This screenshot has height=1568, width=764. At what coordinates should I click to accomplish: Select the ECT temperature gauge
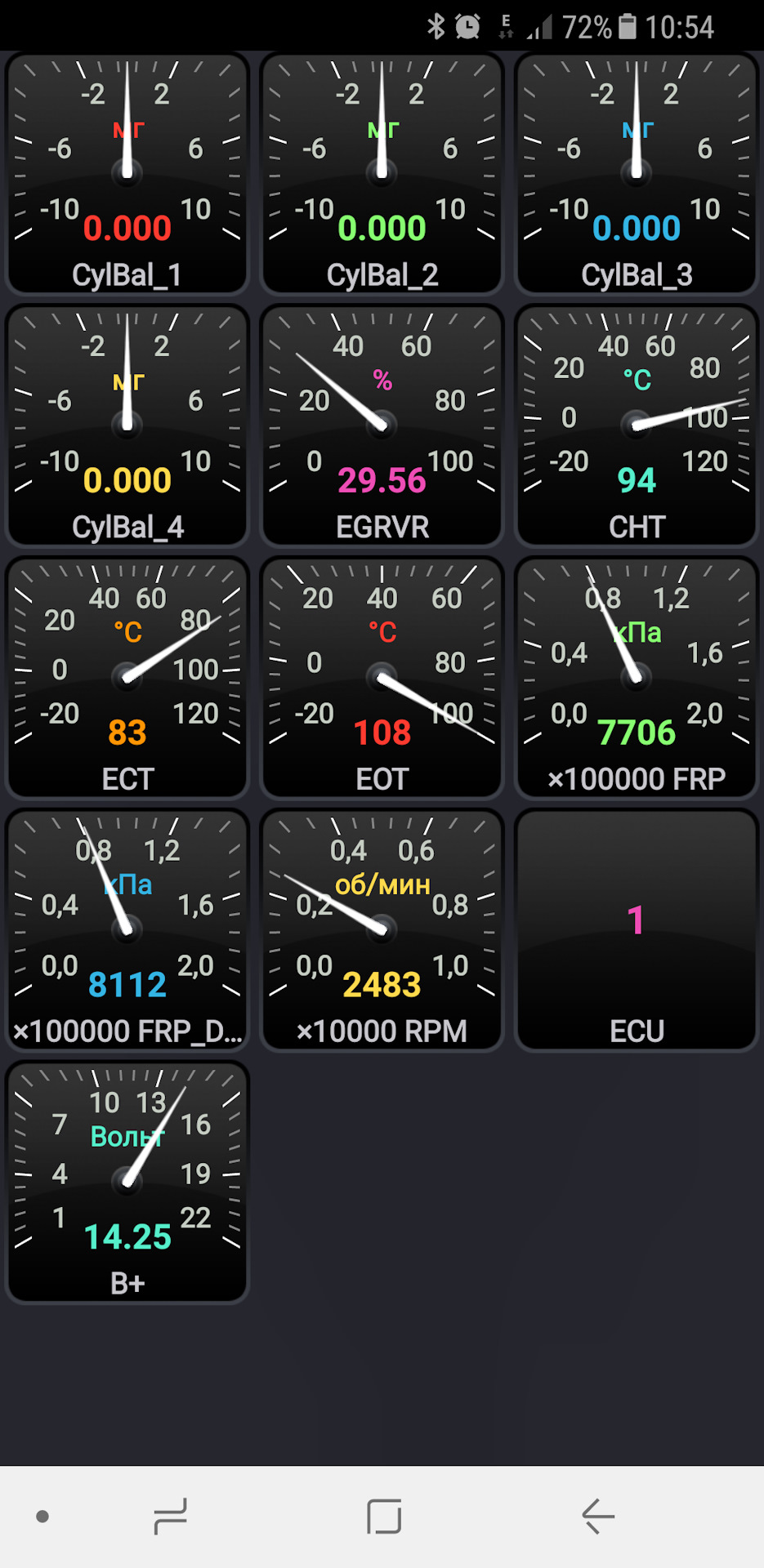click(x=127, y=678)
